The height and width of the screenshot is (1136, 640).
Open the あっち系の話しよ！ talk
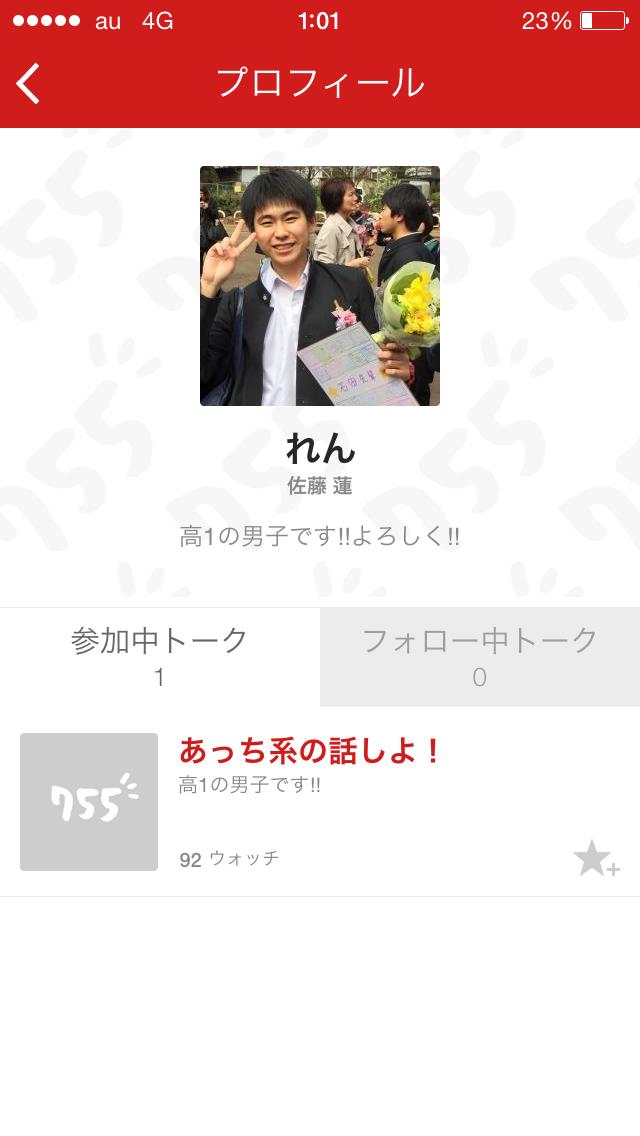tap(310, 751)
